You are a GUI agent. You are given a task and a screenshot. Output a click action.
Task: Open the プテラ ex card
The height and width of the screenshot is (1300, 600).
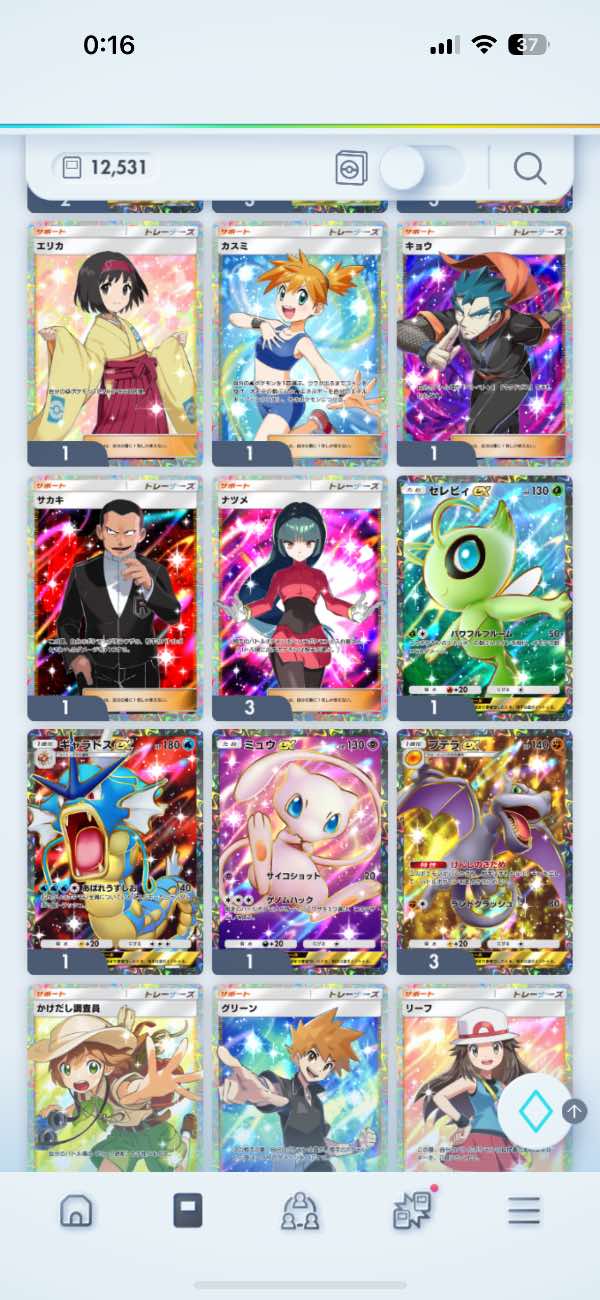point(485,850)
